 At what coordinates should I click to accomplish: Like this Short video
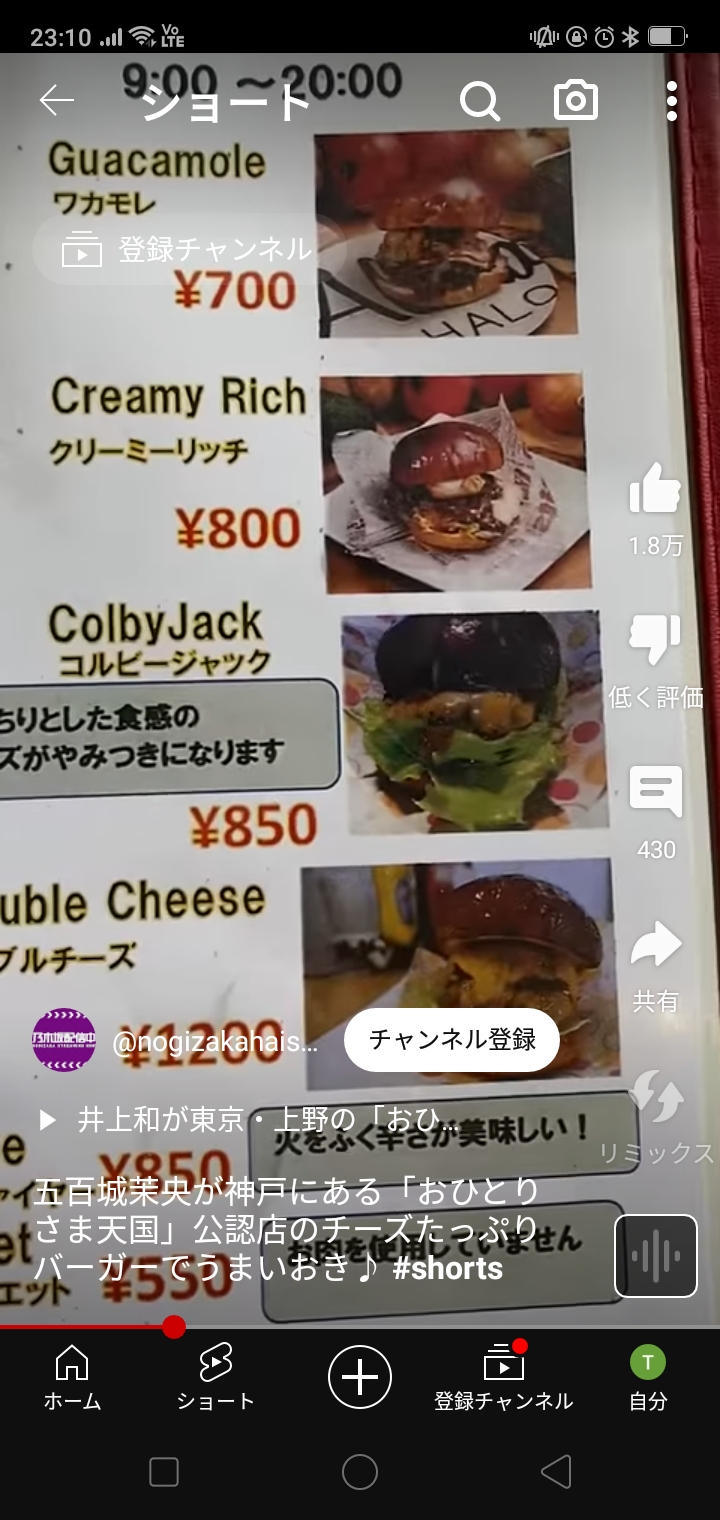point(655,490)
